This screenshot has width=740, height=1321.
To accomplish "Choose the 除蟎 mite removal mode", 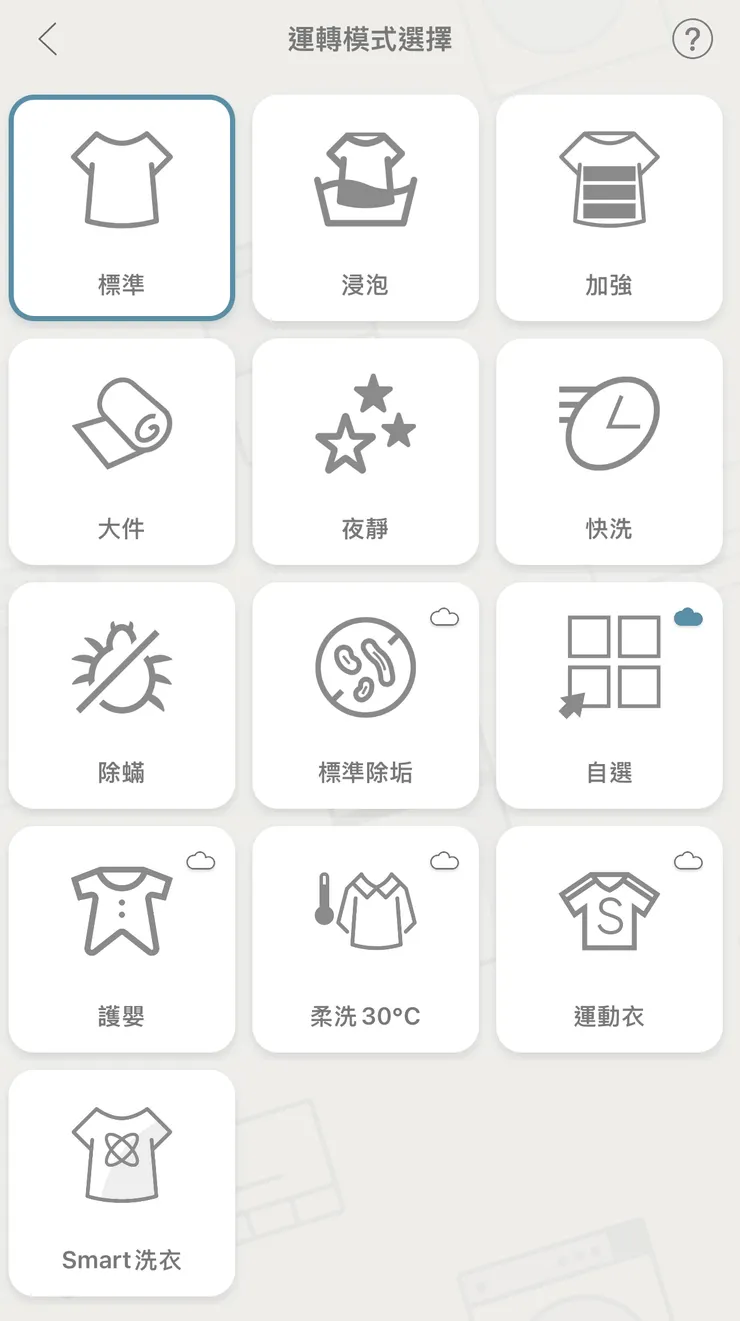I will 122,694.
